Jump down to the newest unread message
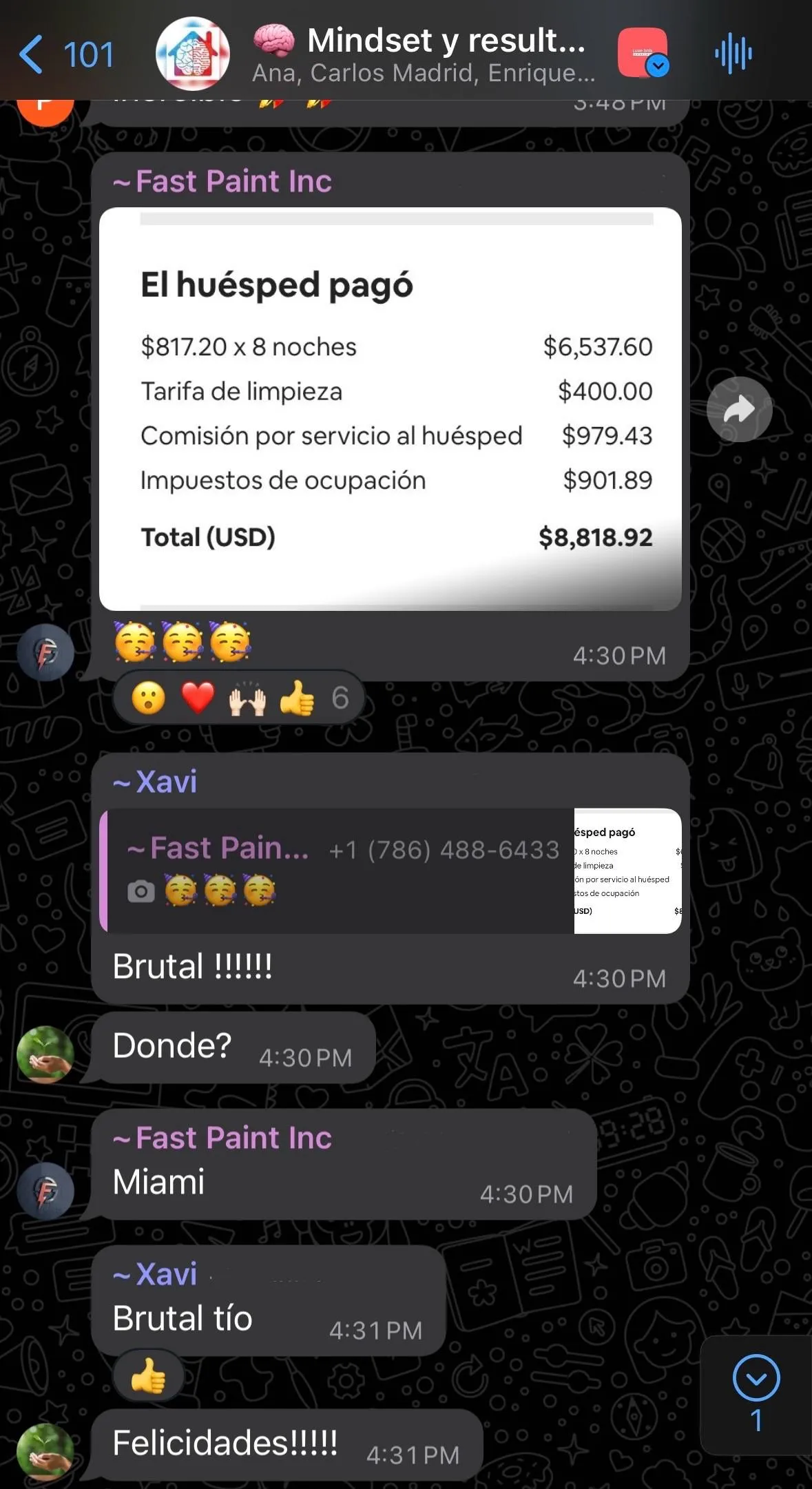Viewport: 812px width, 1489px height. pos(756,1393)
